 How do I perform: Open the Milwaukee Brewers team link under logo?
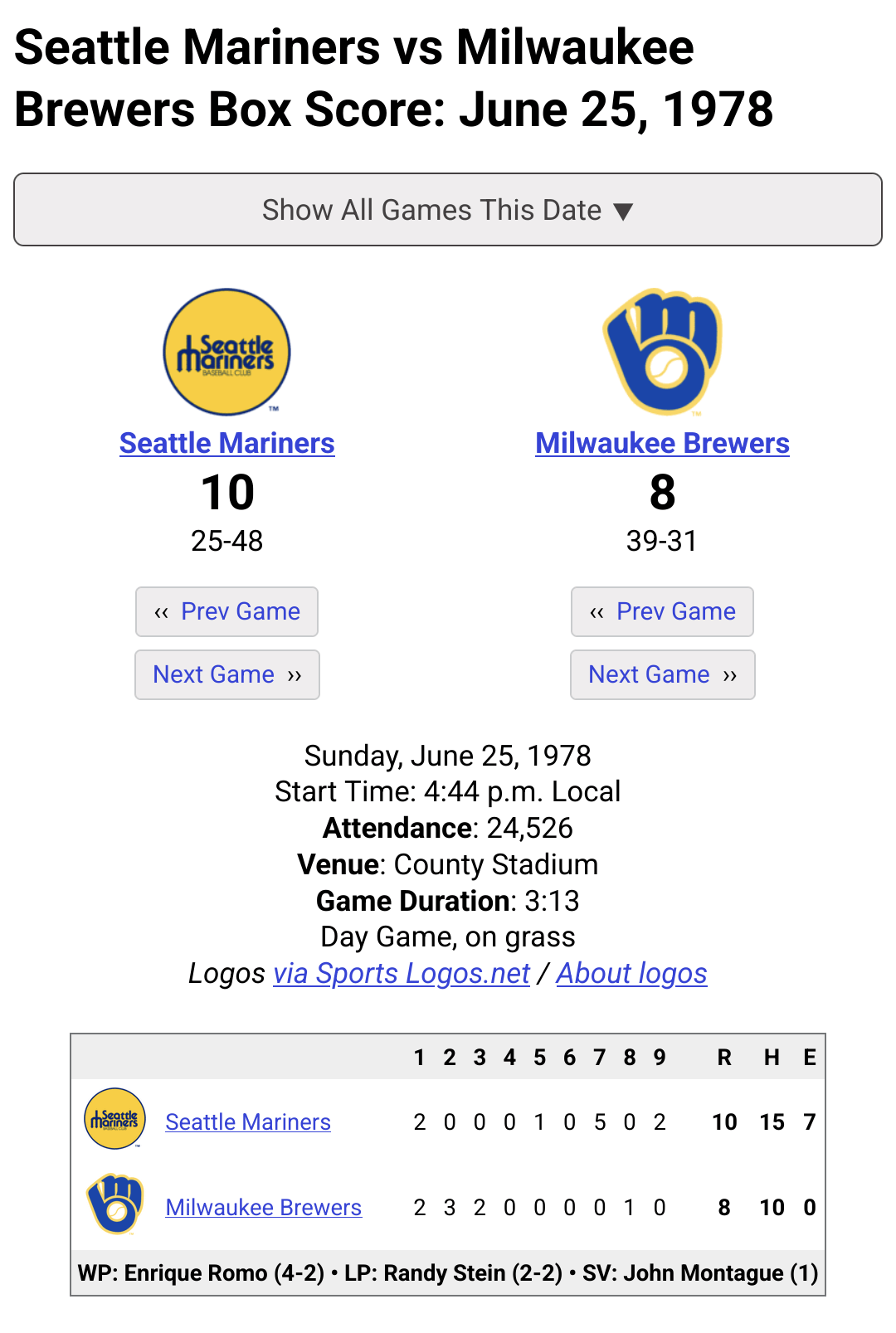(662, 443)
